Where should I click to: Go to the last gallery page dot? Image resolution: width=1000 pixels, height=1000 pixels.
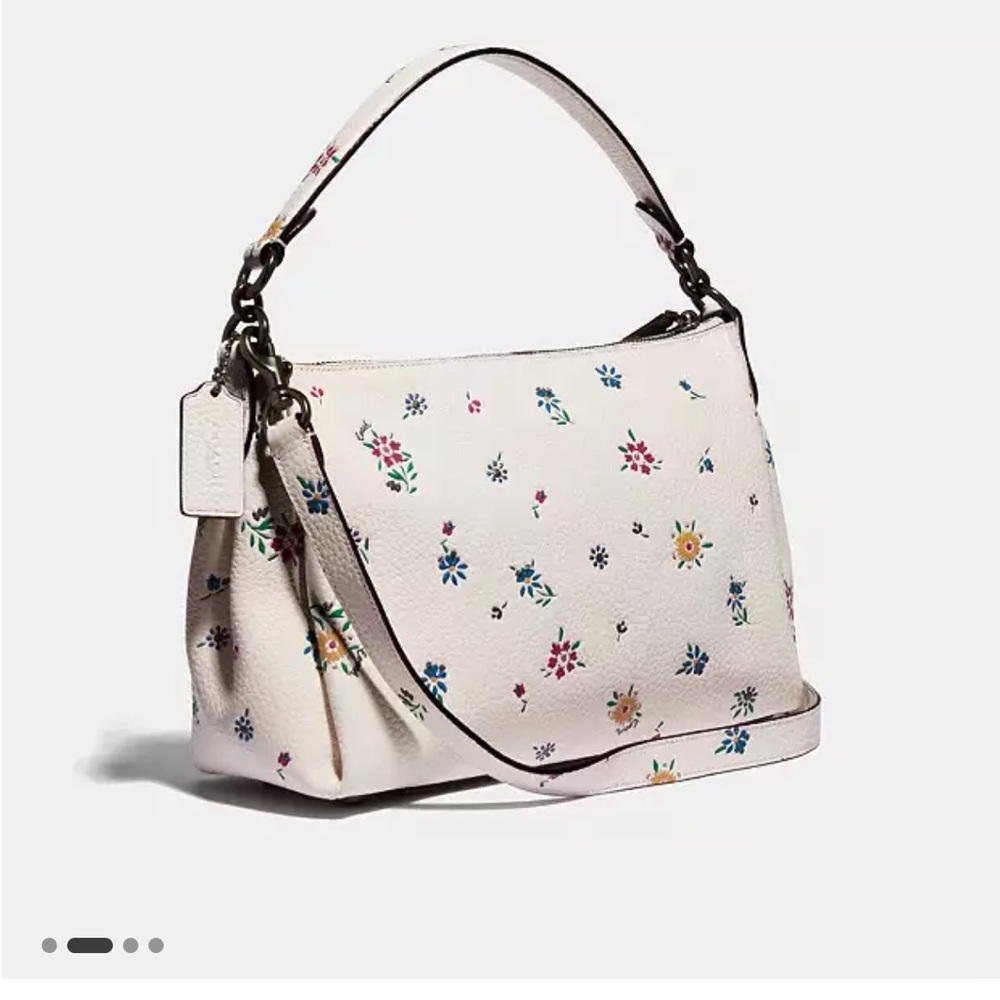coord(156,945)
